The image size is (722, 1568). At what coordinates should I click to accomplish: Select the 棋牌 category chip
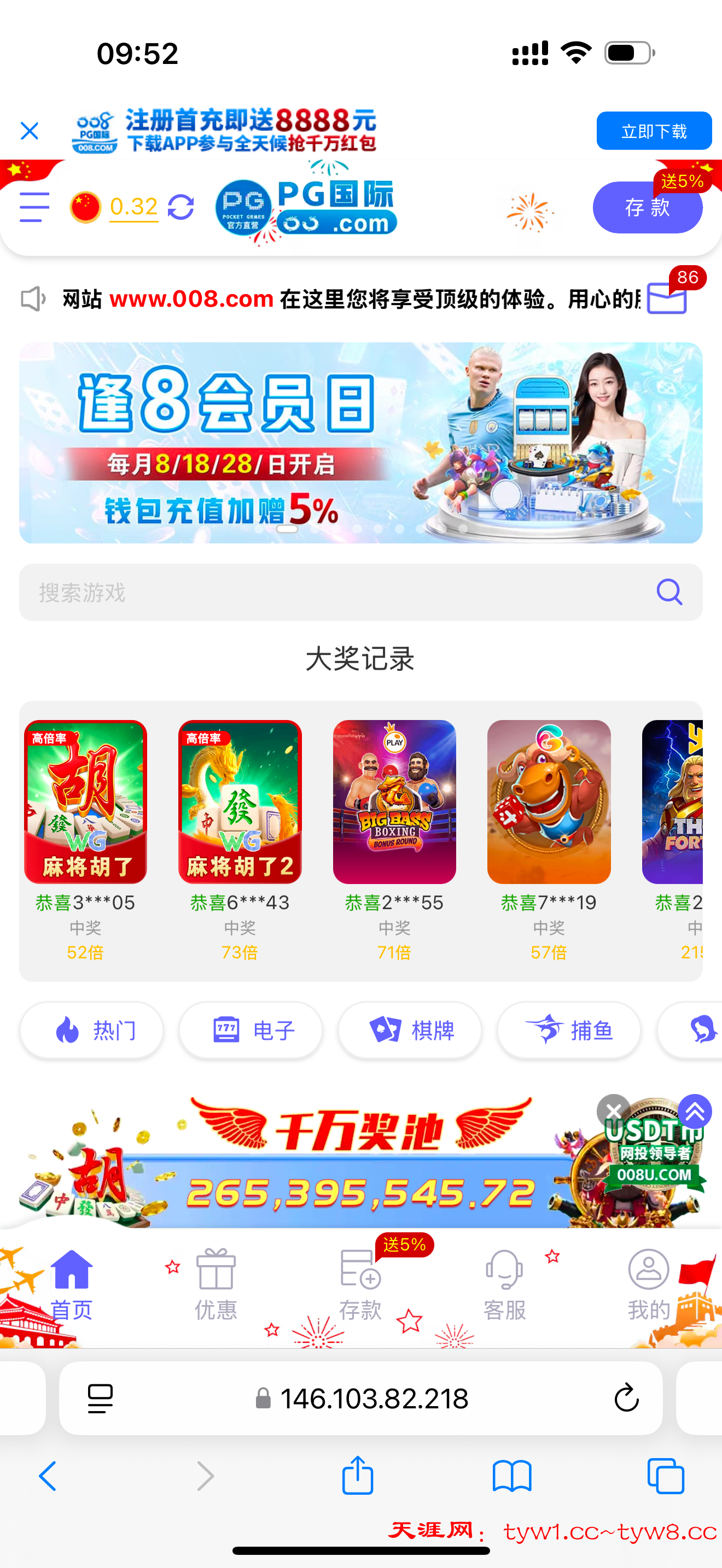410,1031
